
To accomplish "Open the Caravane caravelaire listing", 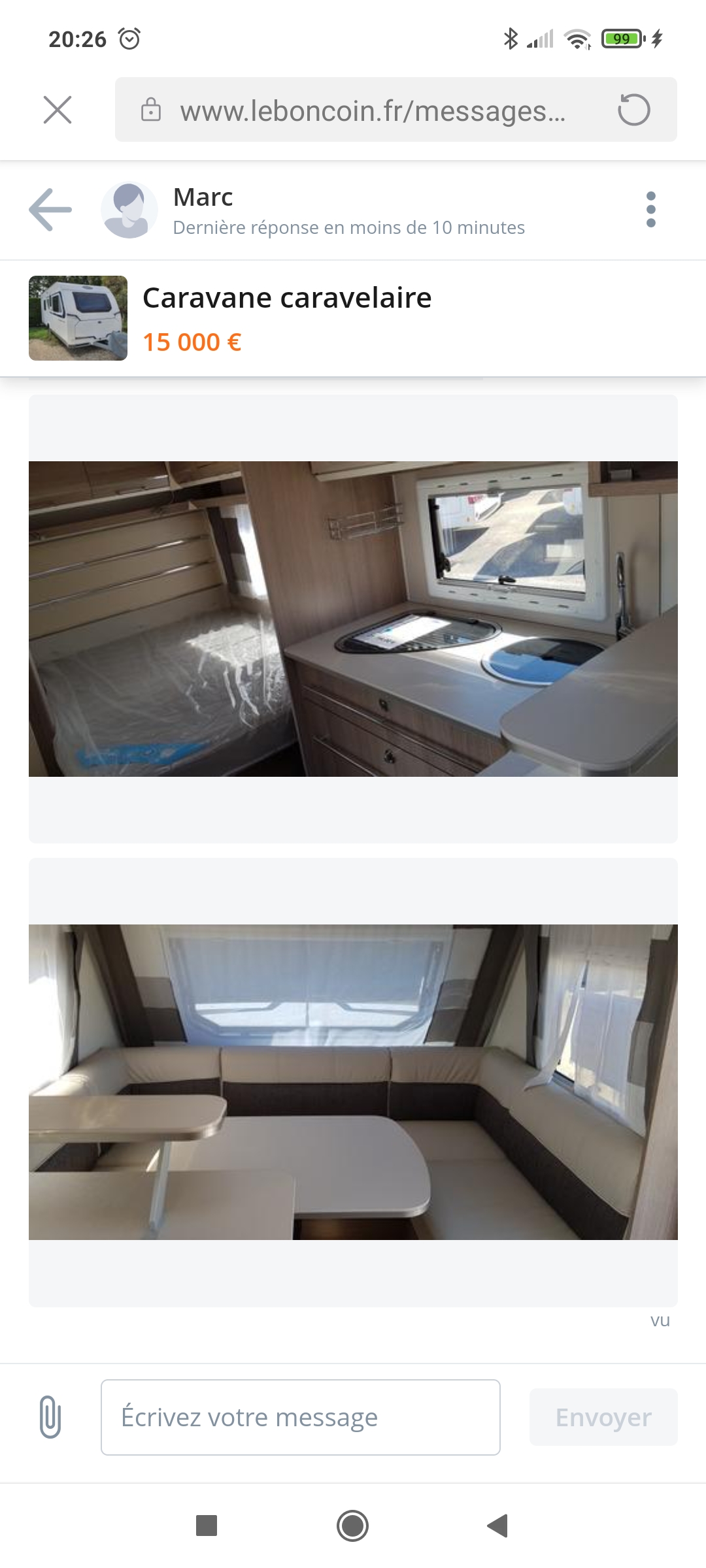I will [288, 318].
